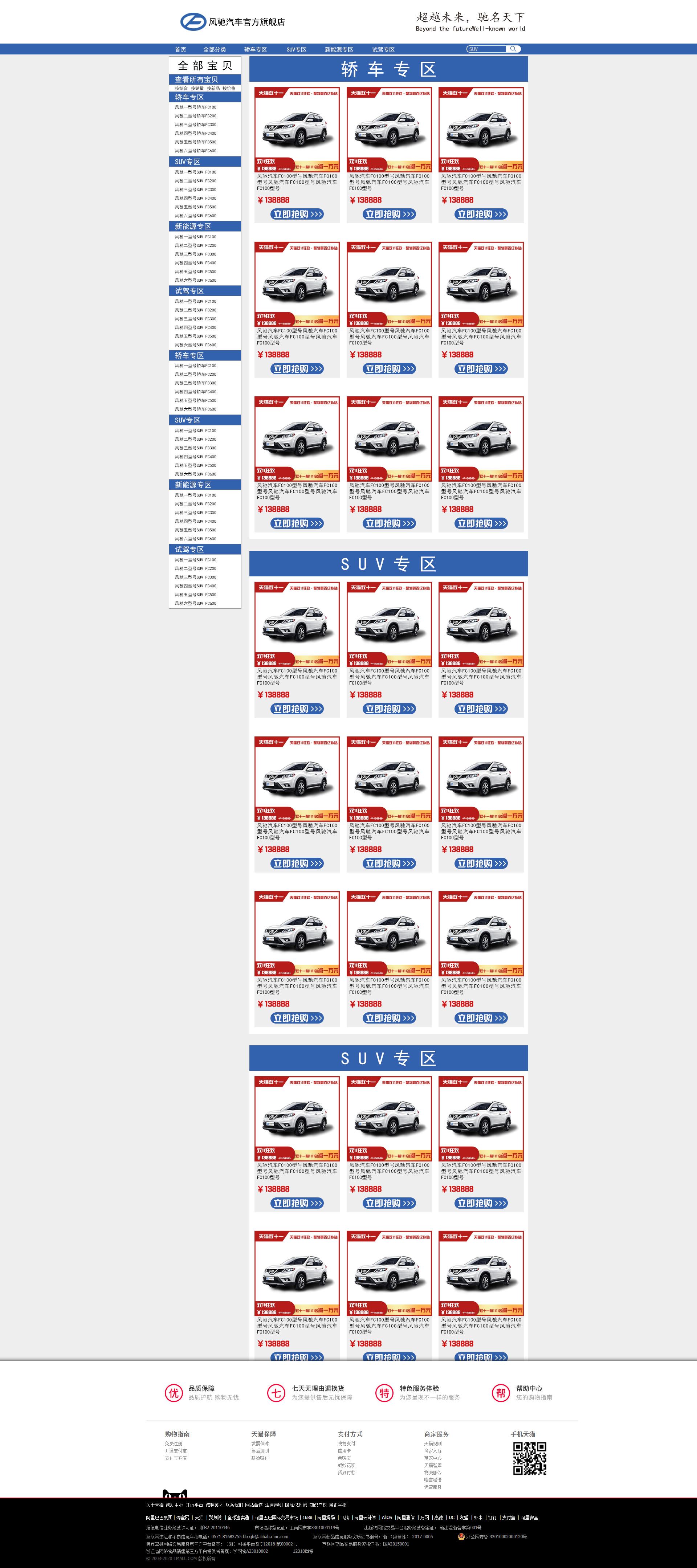Tap the magnifier search icon
This screenshot has height=1568, width=697.
[x=514, y=49]
